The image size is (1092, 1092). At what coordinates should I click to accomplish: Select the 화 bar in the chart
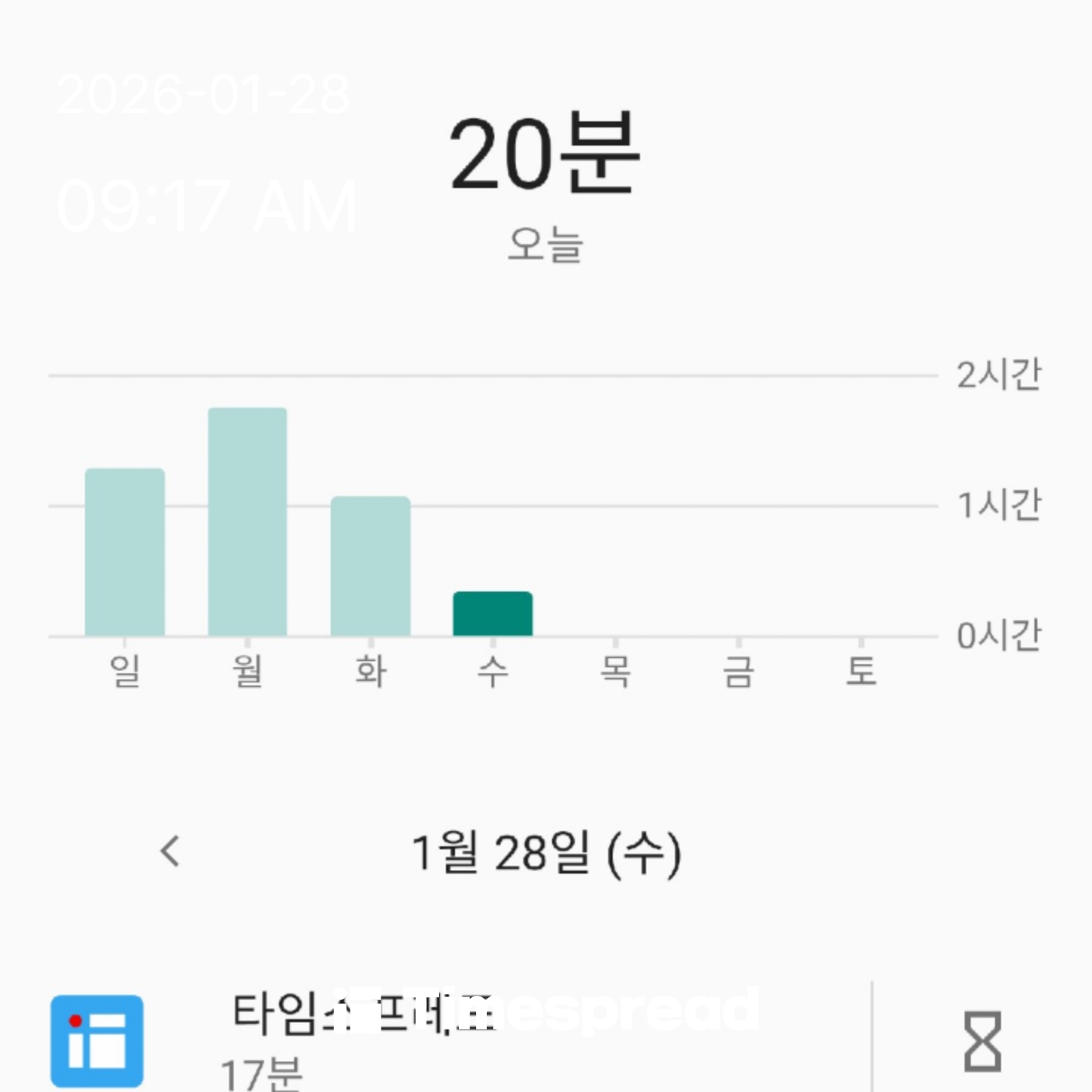[371, 566]
